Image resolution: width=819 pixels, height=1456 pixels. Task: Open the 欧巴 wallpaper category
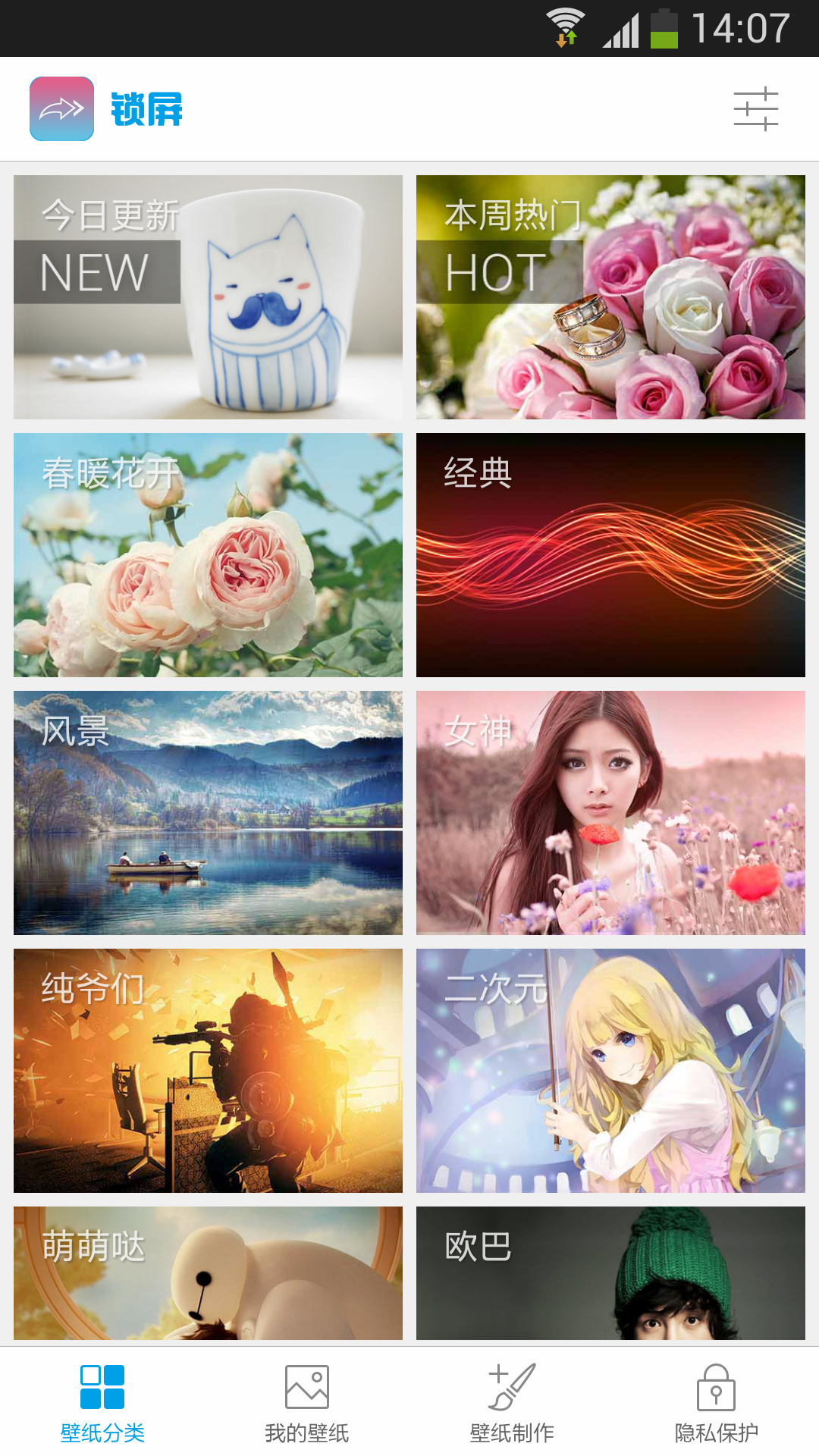click(610, 1274)
